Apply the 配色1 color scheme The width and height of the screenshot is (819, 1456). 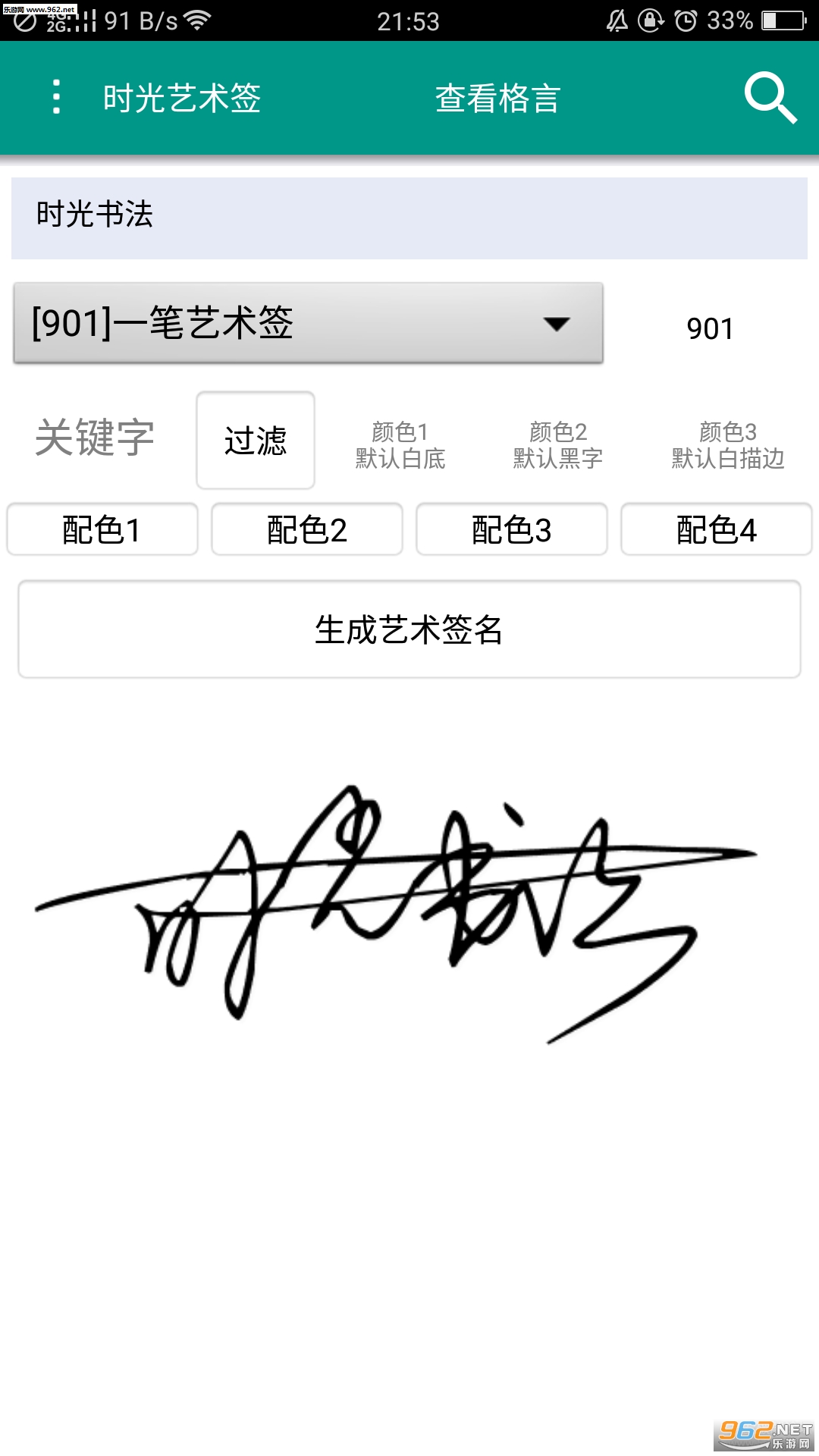click(x=102, y=529)
